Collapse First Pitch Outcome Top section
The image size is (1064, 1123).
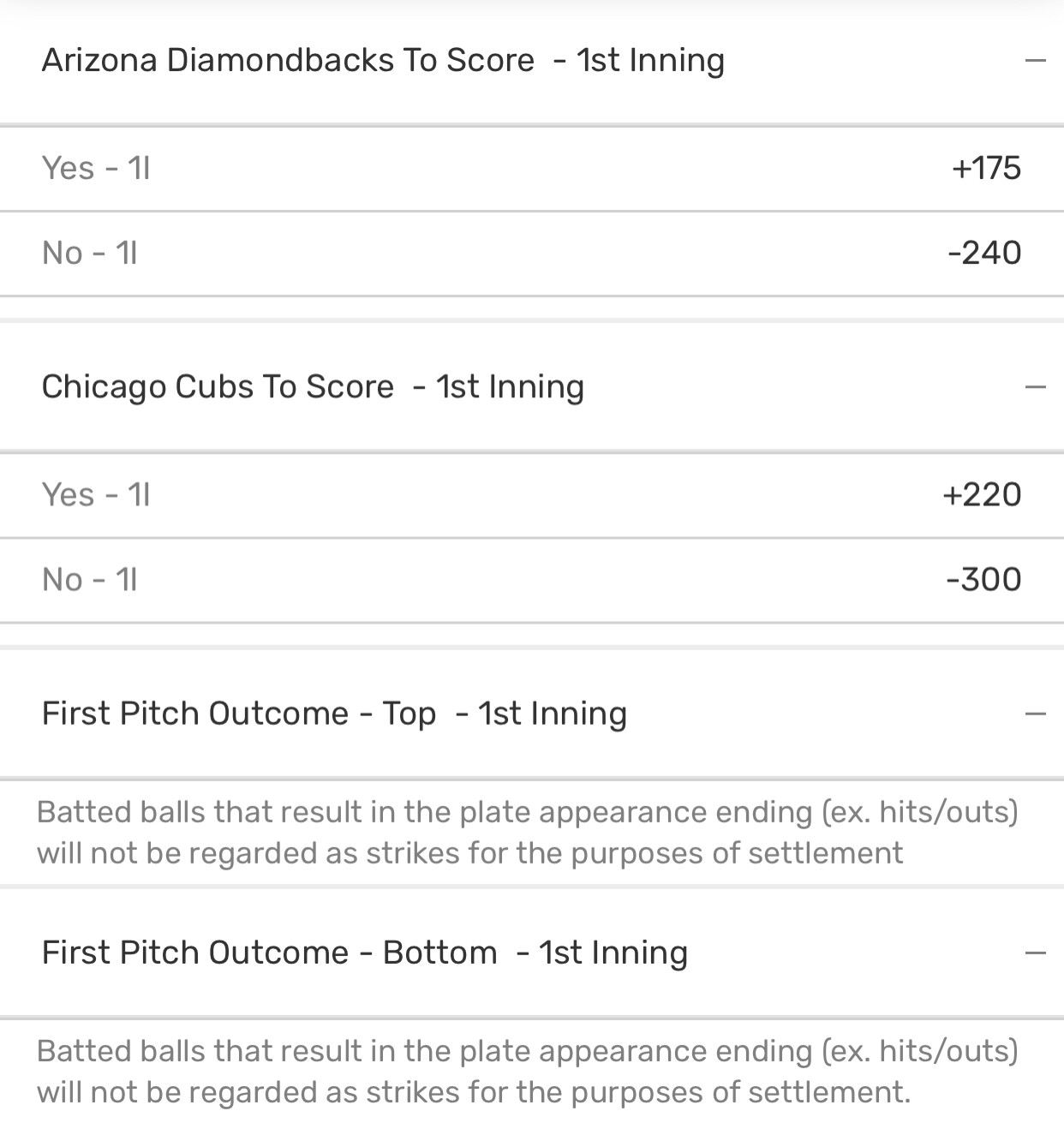click(x=1035, y=714)
